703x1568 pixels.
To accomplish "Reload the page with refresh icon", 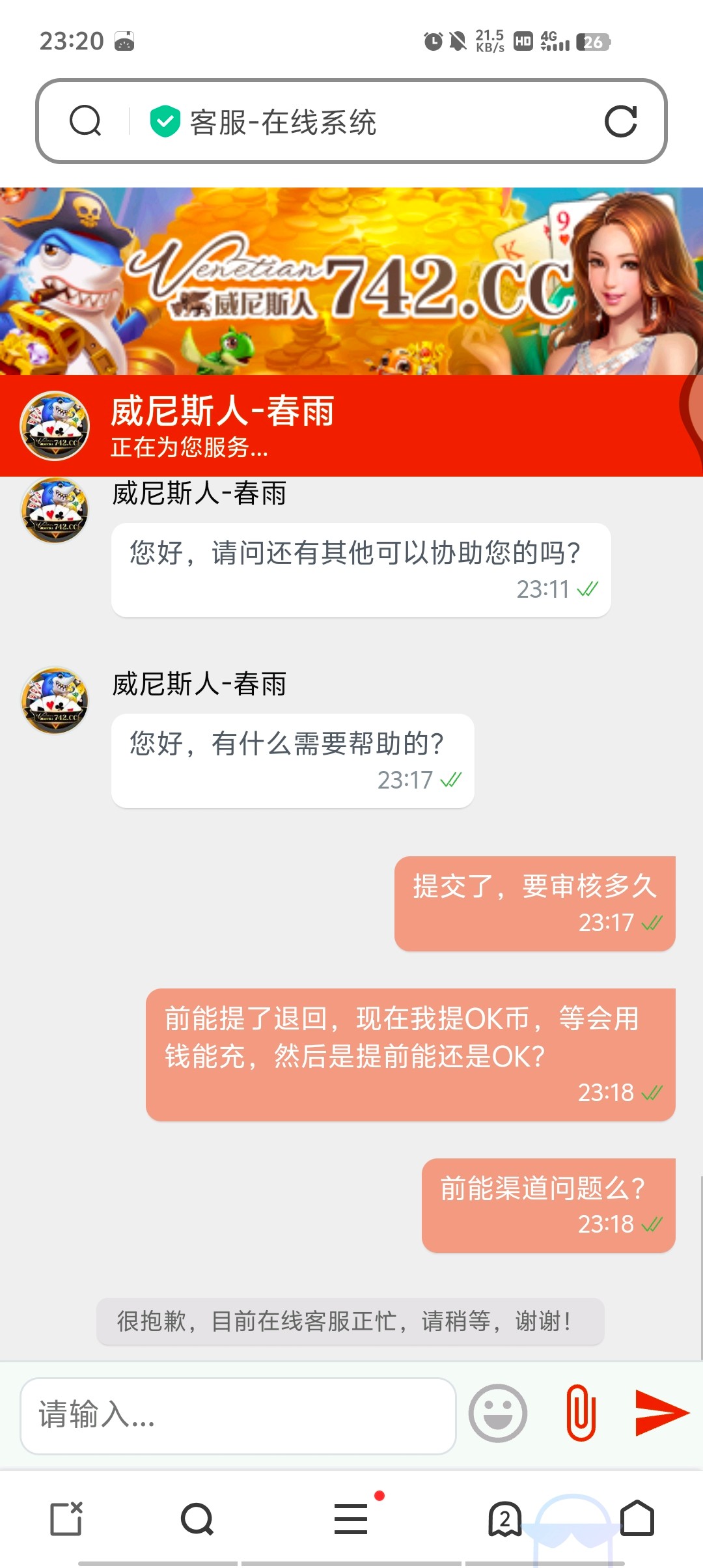I will click(620, 121).
